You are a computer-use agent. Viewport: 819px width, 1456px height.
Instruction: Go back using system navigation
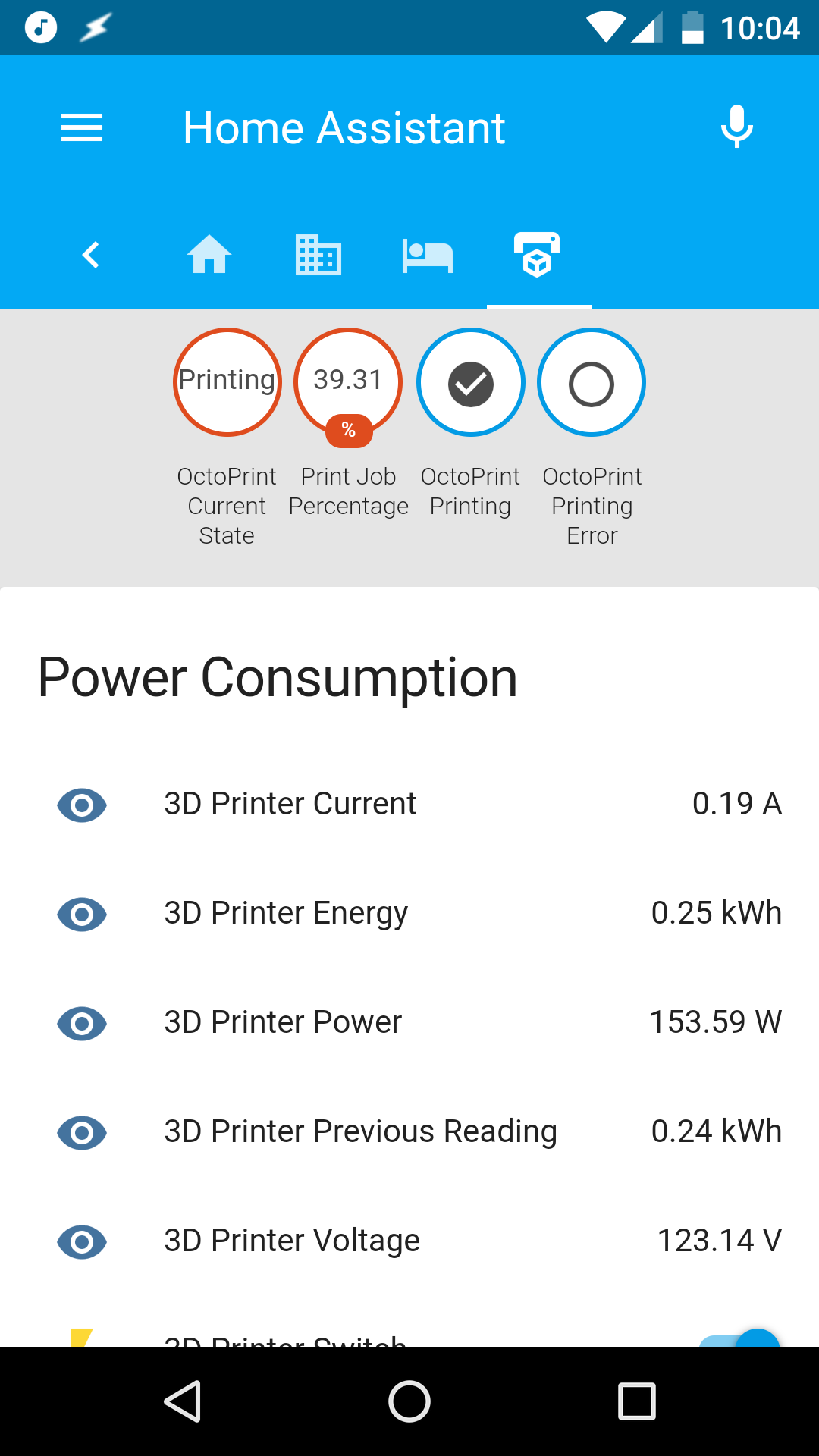(x=182, y=1401)
